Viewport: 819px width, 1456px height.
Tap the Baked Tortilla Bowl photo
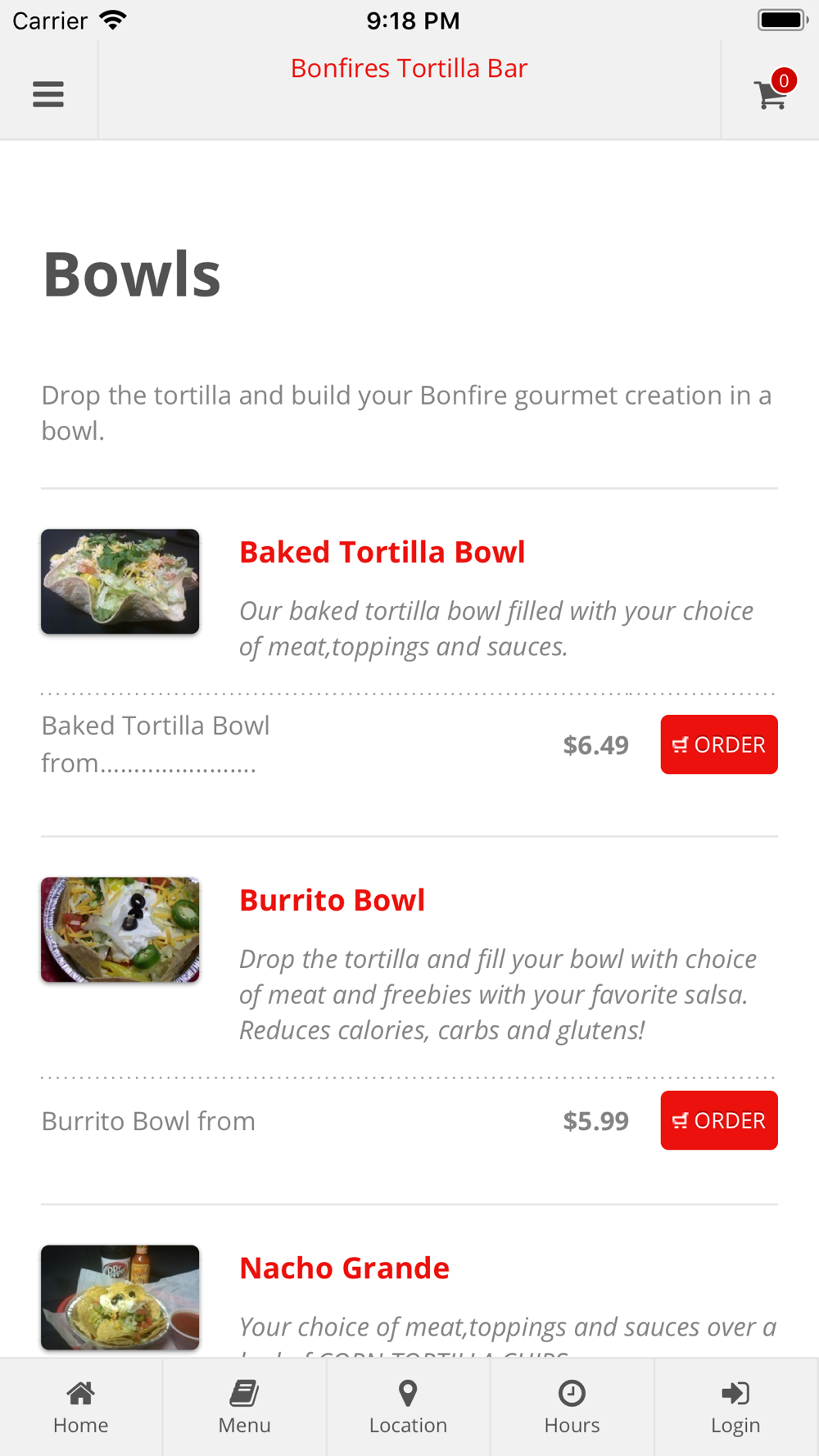[x=120, y=581]
